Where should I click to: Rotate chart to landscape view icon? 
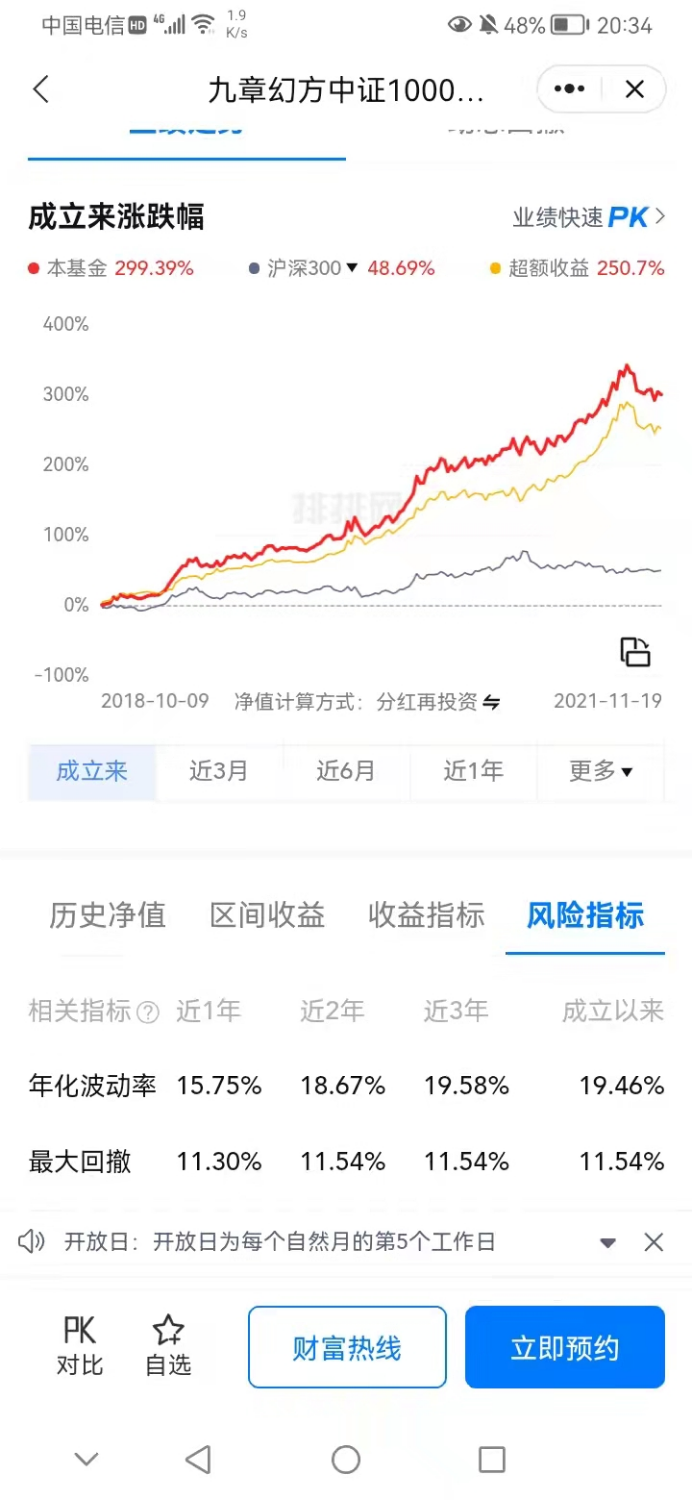[x=635, y=651]
